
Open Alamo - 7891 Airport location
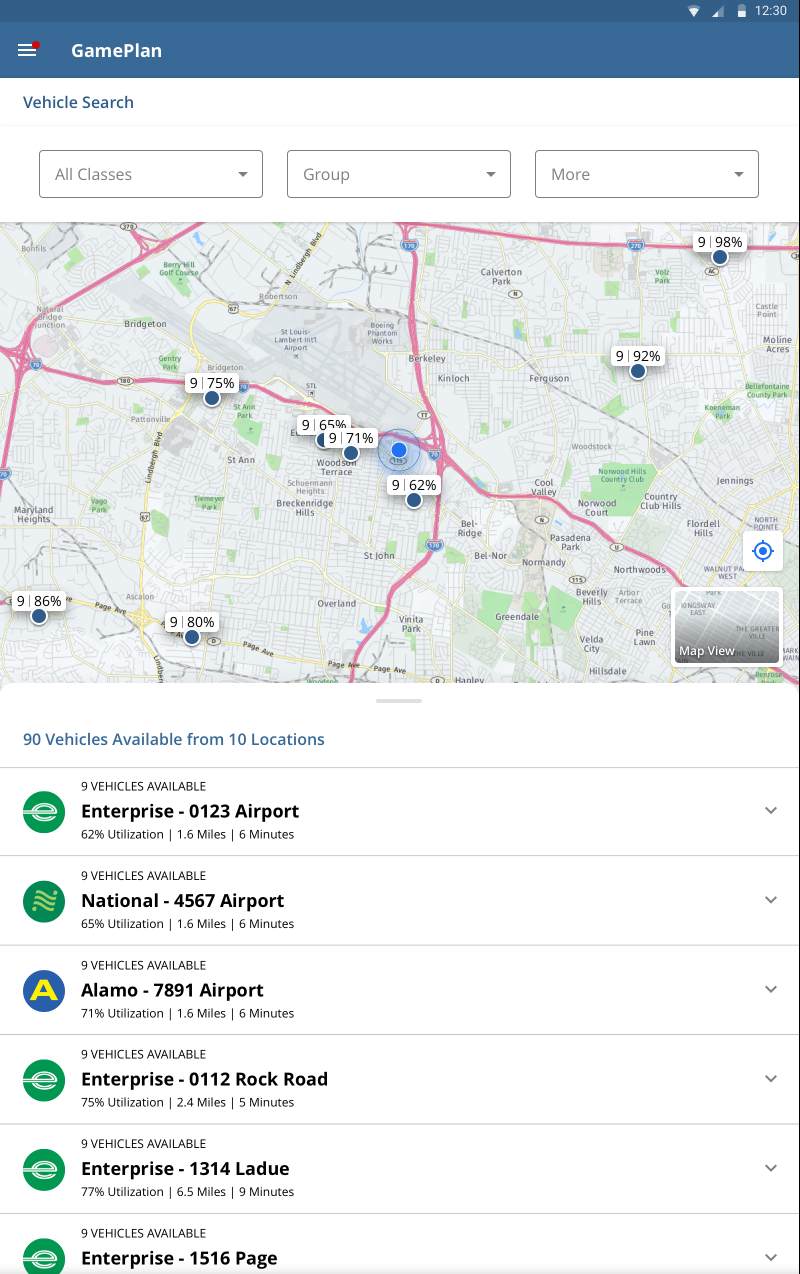172,990
